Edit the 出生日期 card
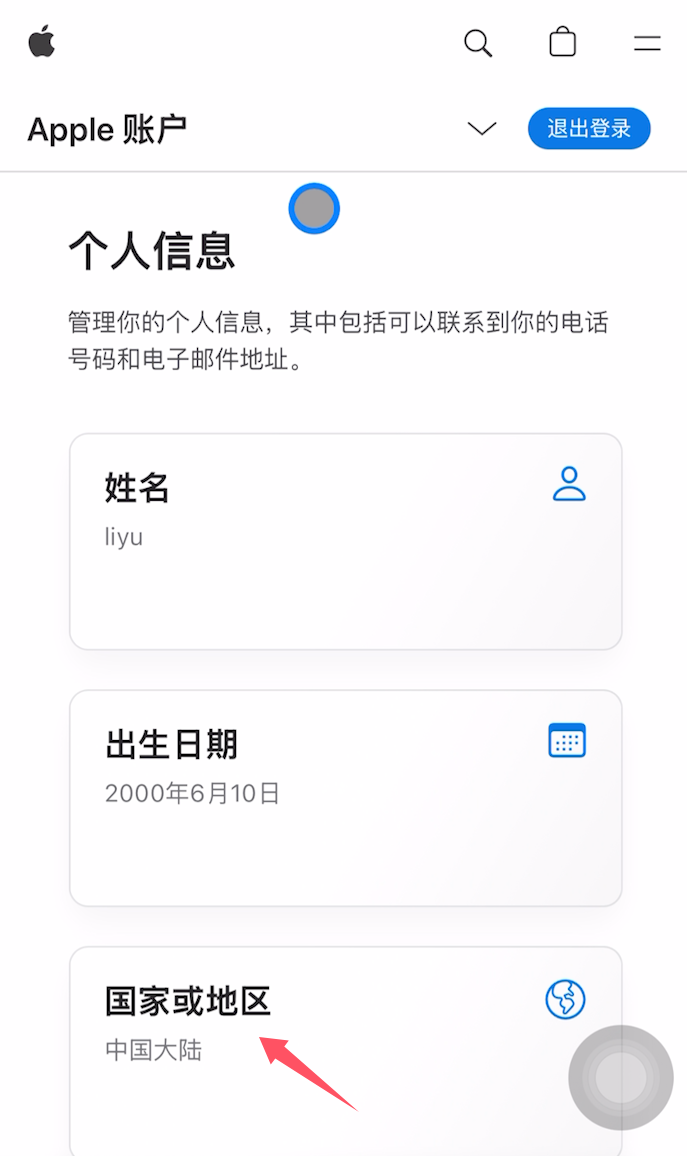This screenshot has height=1156, width=687. click(x=345, y=797)
